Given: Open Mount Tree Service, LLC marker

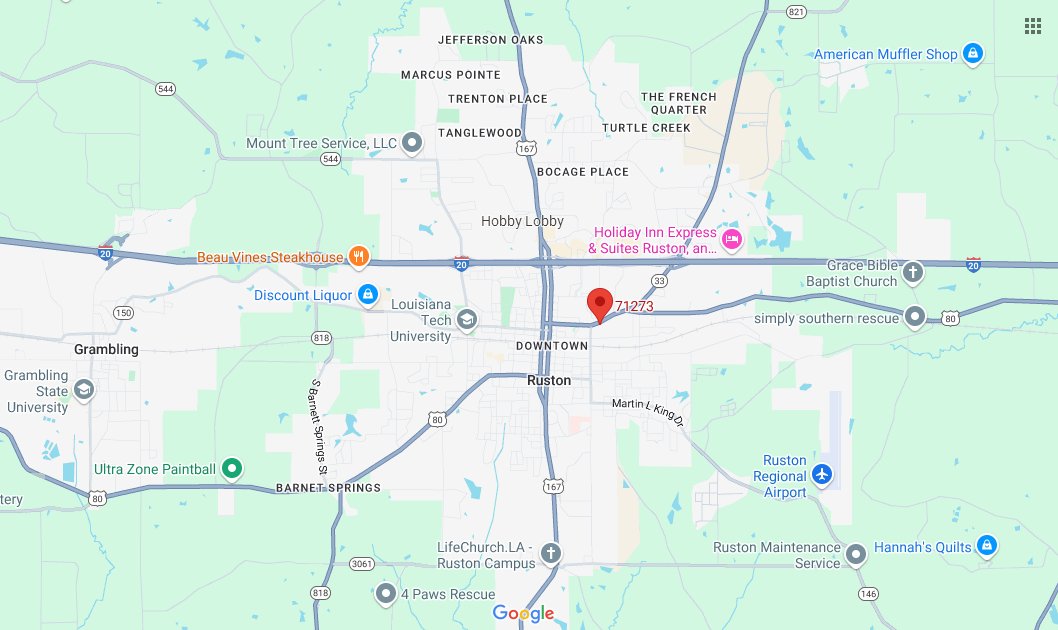Looking at the screenshot, I should [x=413, y=144].
